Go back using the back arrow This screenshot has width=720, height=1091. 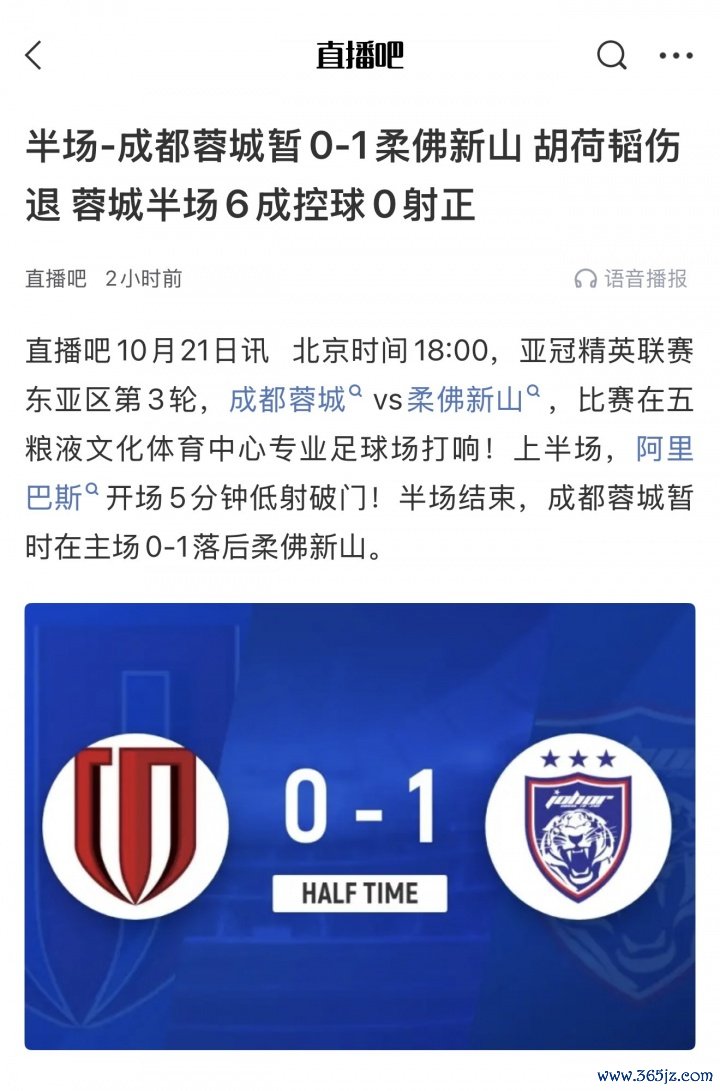(x=34, y=55)
